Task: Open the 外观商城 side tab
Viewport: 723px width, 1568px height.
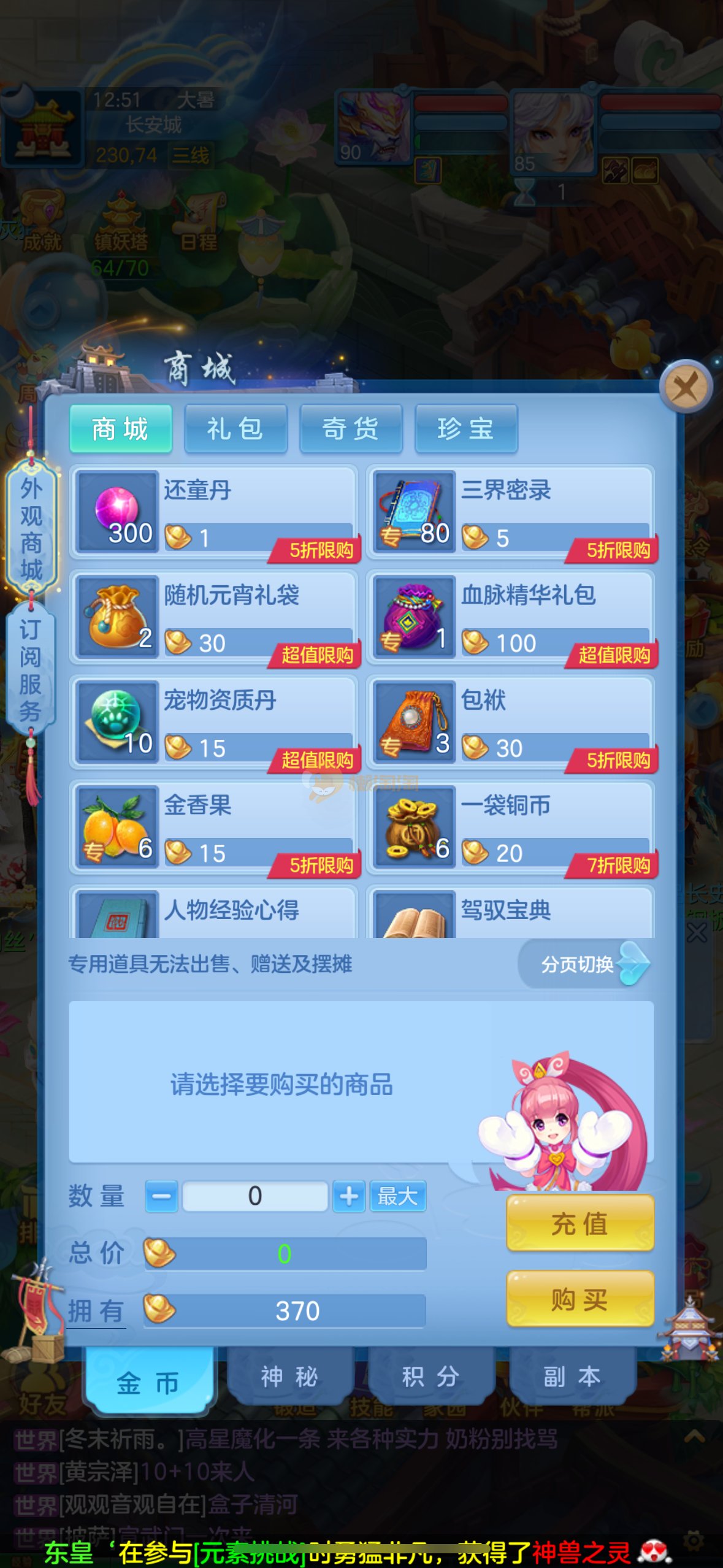Action: [31, 529]
